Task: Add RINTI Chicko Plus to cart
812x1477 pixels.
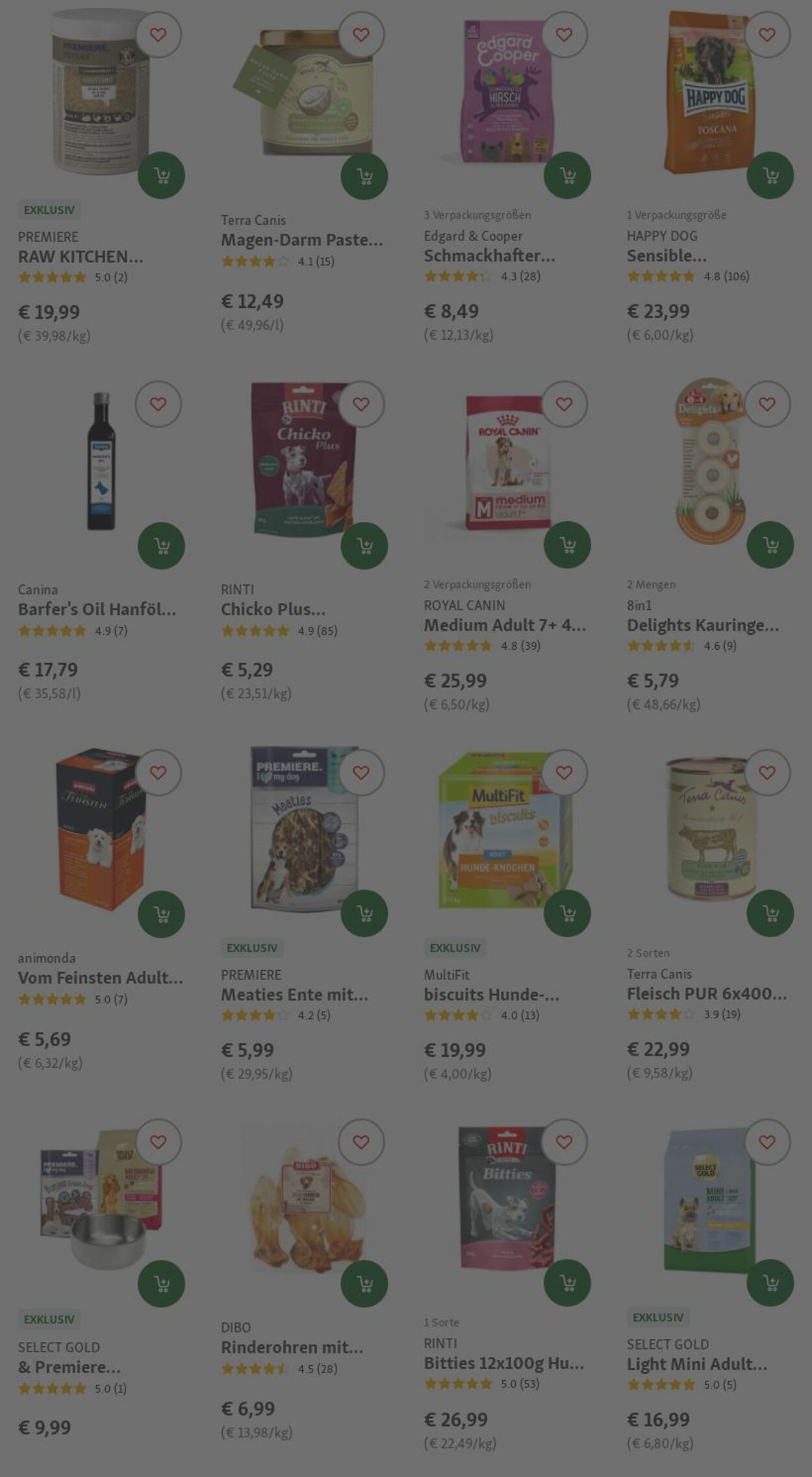Action: tap(364, 546)
